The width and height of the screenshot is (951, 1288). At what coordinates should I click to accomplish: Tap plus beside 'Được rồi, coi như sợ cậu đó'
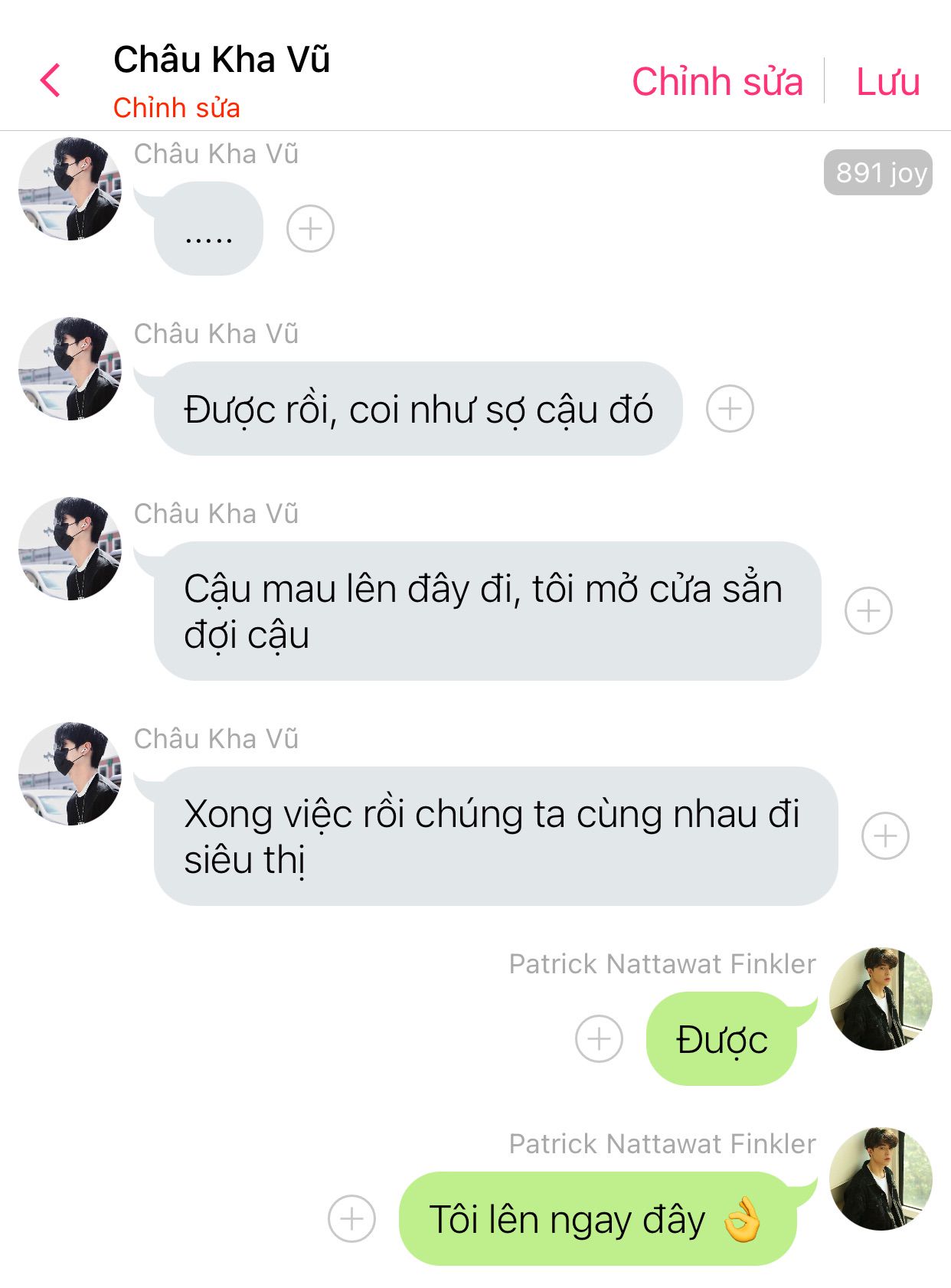(x=730, y=408)
